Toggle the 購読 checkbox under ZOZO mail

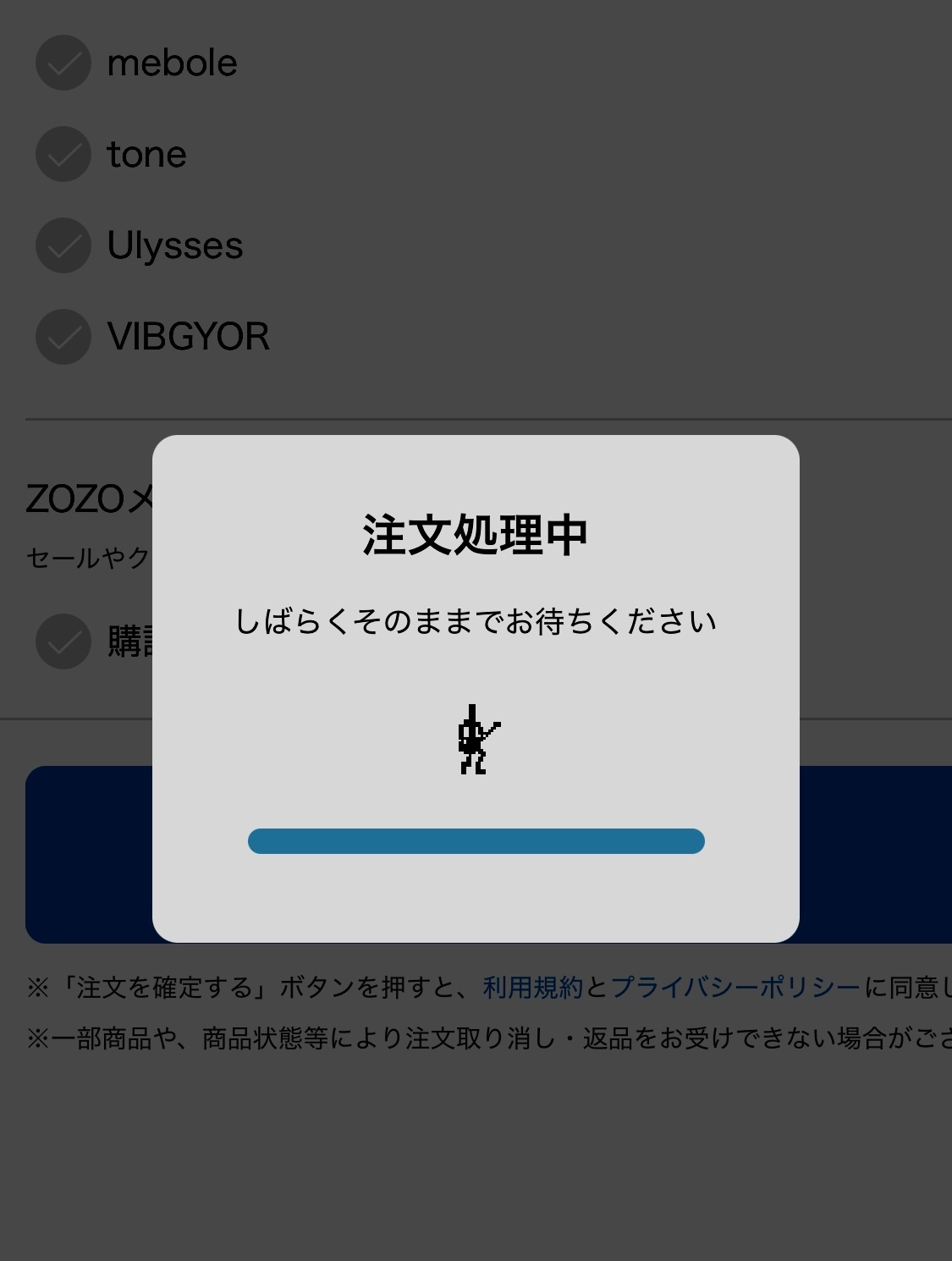click(63, 642)
